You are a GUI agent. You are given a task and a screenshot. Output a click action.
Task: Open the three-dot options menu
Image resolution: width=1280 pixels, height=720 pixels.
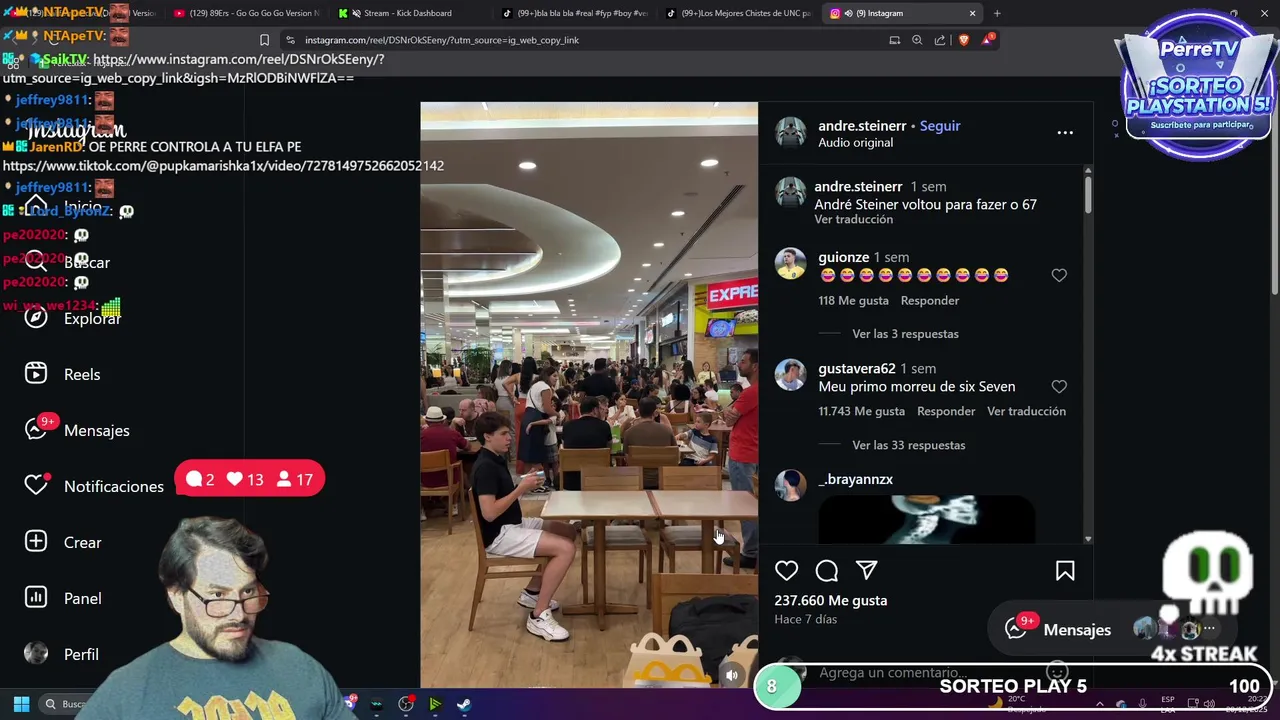1065,133
